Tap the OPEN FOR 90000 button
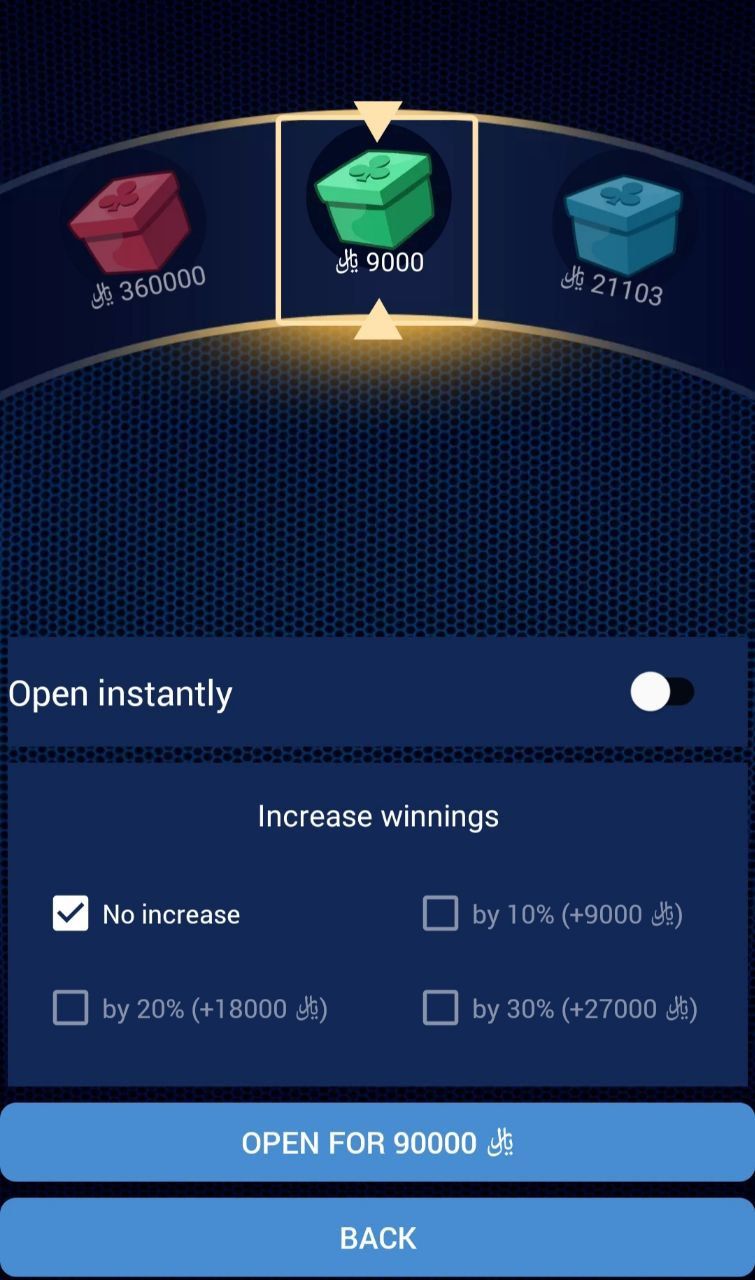Viewport: 755px width, 1280px height. 377,1143
